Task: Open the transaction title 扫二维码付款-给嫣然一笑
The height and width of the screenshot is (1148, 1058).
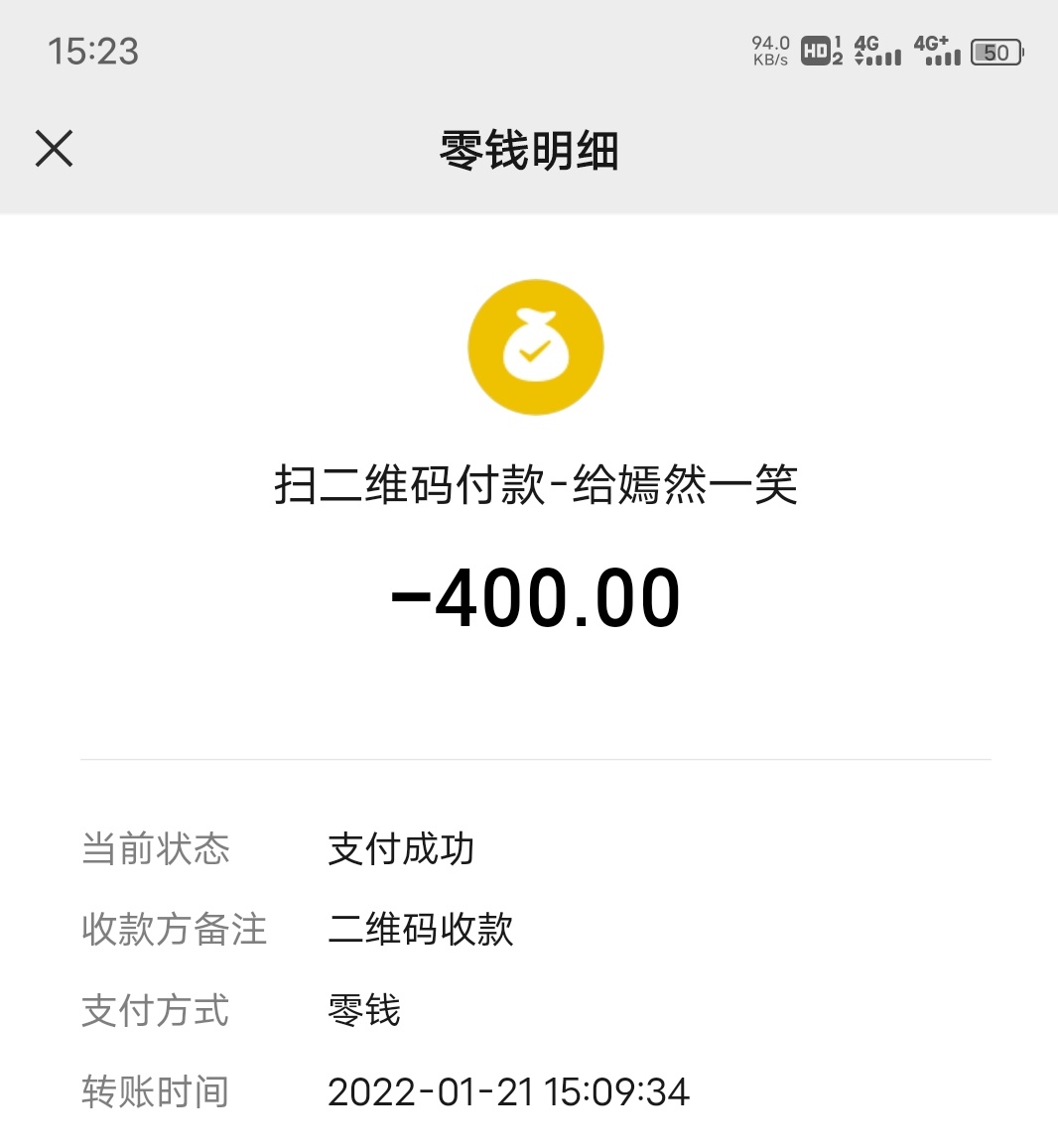Action: click(x=535, y=484)
